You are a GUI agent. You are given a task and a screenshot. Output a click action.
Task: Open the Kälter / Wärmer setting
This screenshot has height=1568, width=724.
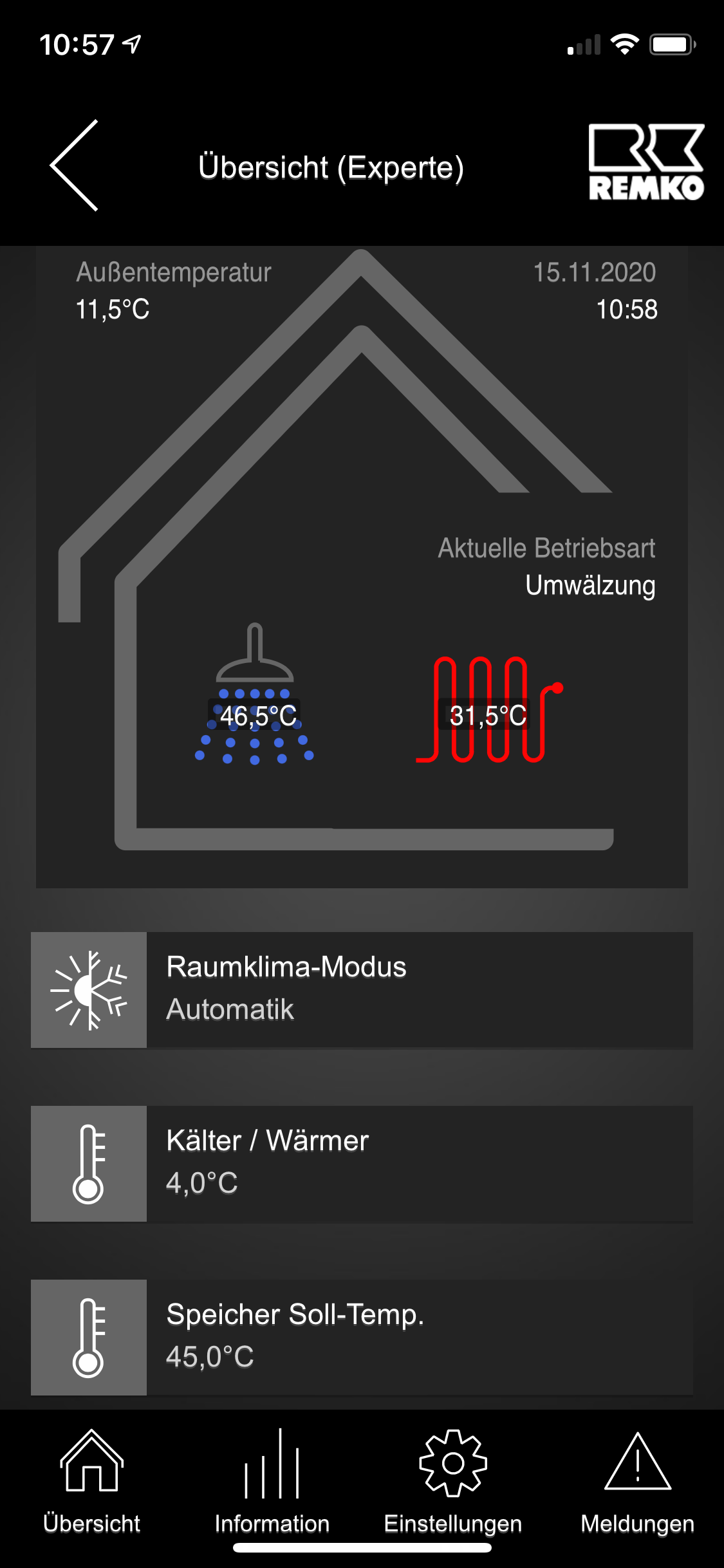pos(362,1163)
